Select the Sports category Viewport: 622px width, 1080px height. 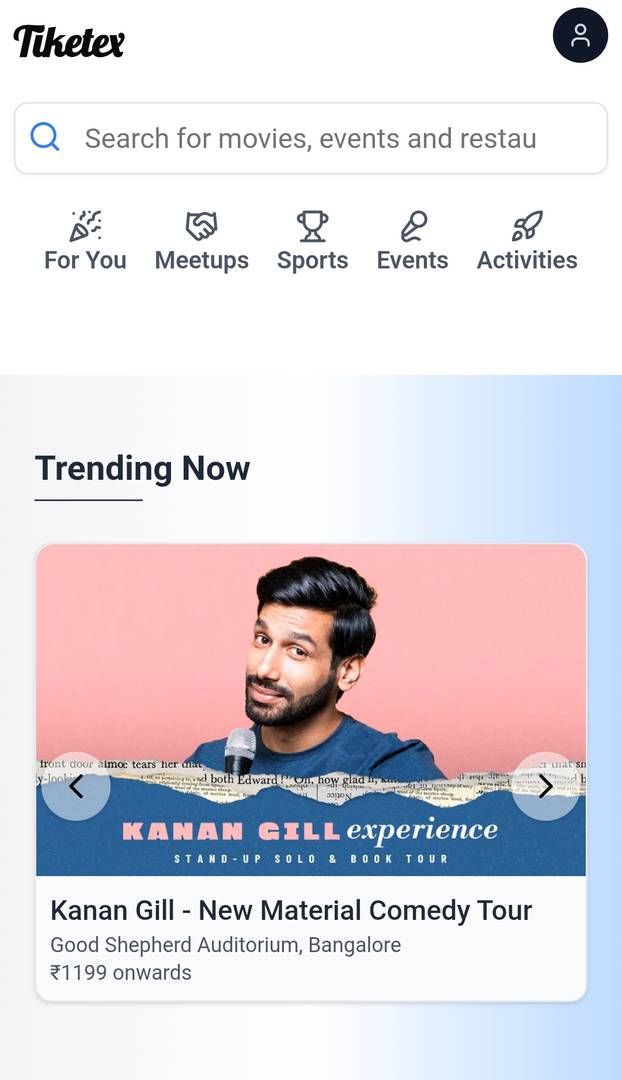(312, 241)
